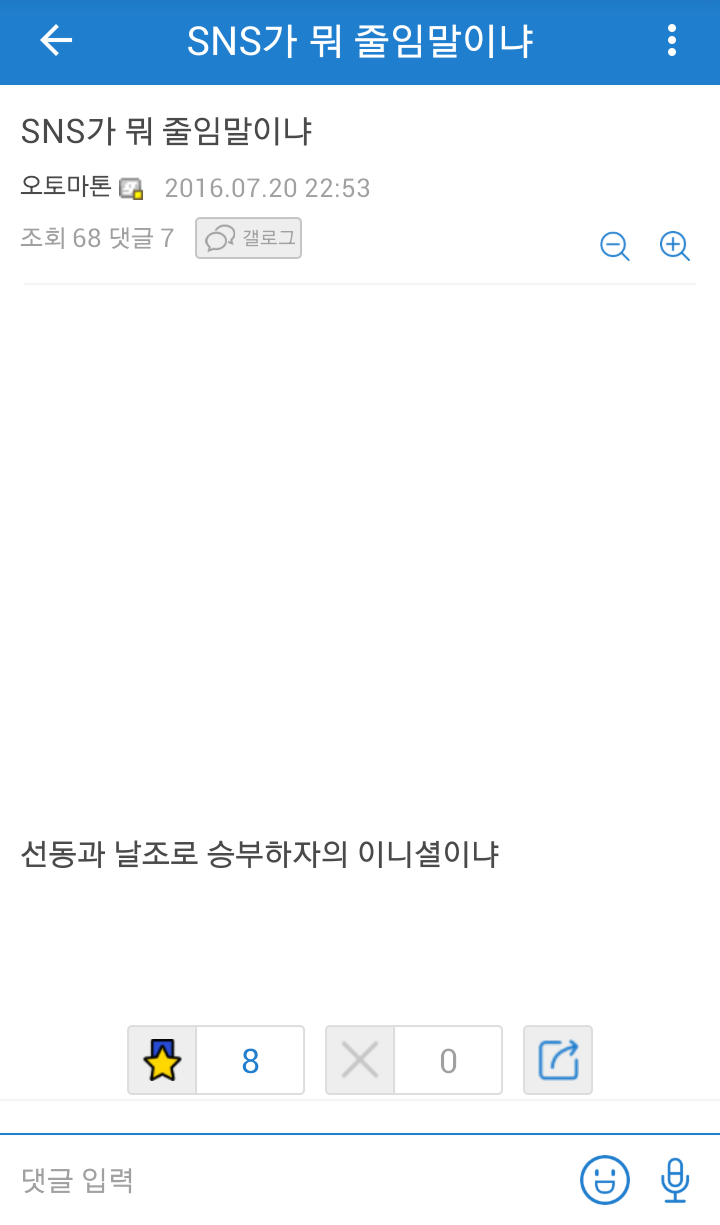Focus the 댓글 입력 comment field

pyautogui.click(x=290, y=1180)
